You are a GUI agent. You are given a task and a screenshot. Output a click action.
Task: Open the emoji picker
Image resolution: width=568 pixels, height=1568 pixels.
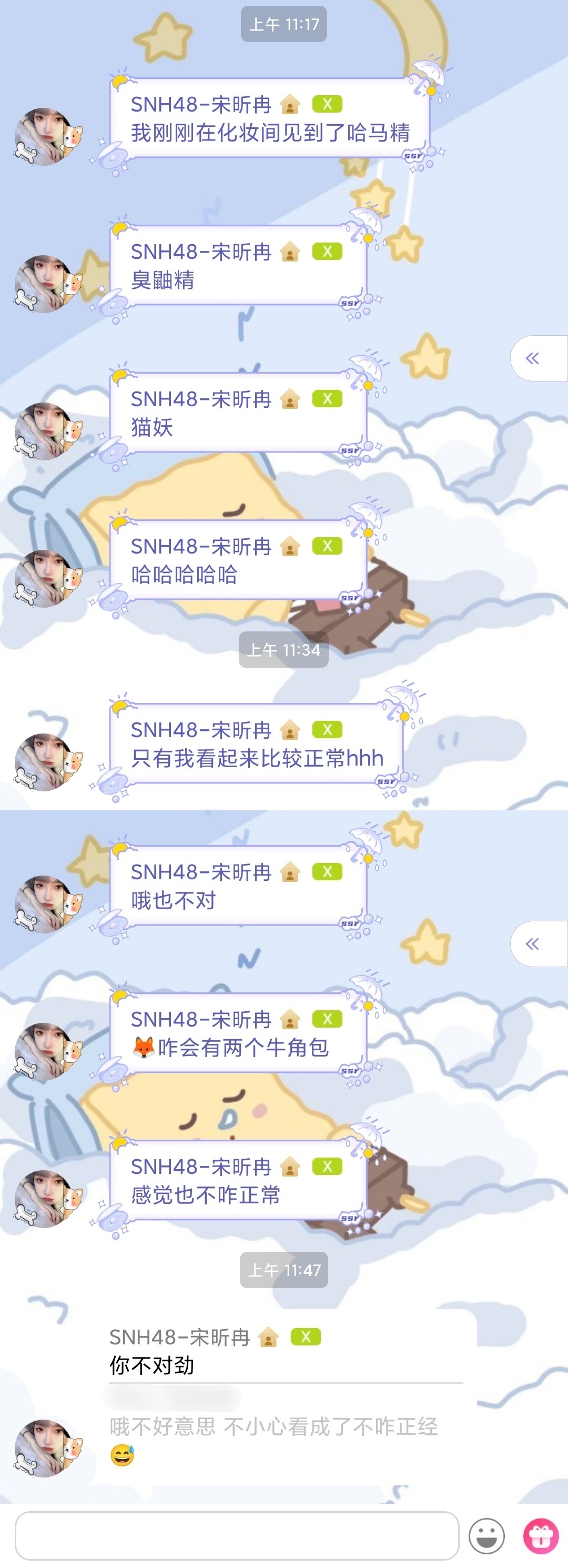pos(486,1536)
